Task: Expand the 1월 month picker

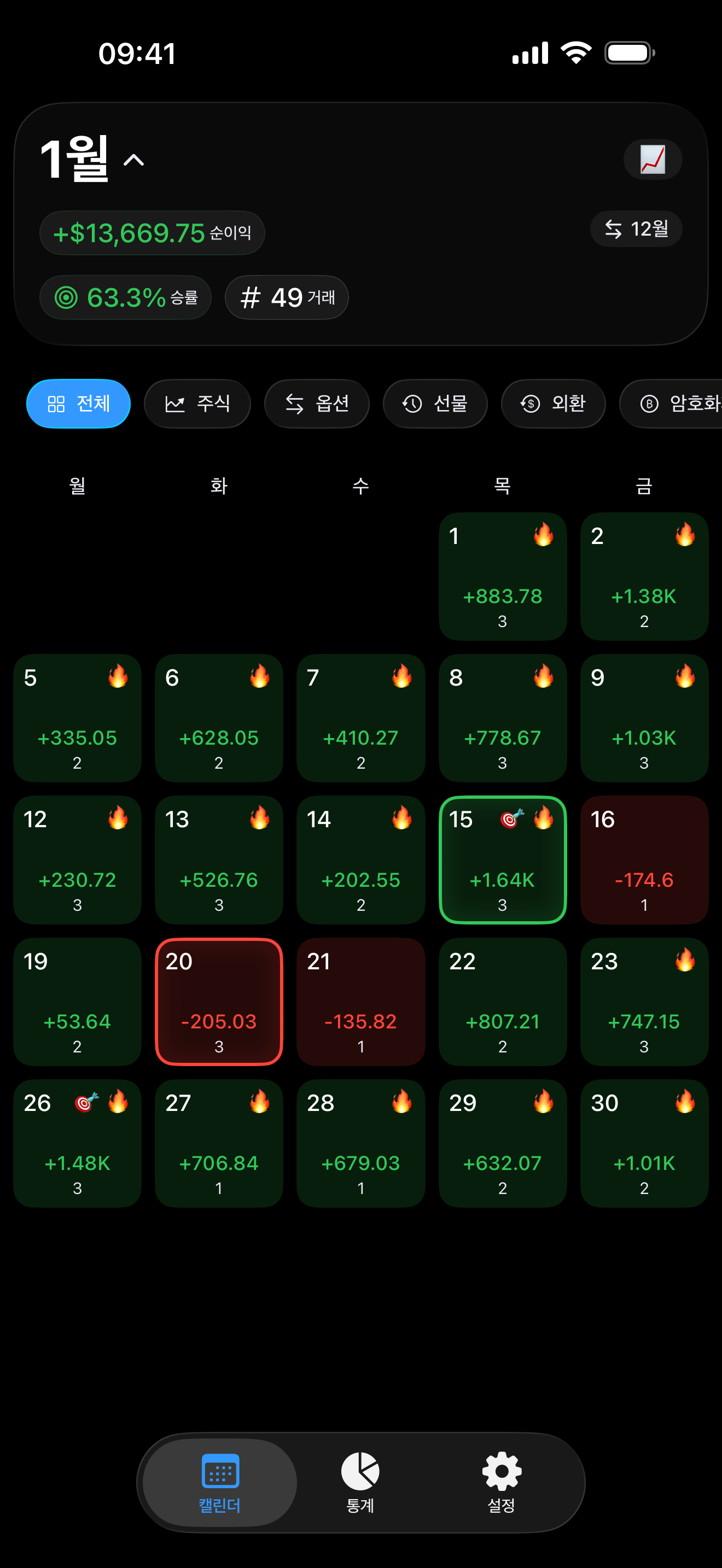Action: pyautogui.click(x=92, y=160)
